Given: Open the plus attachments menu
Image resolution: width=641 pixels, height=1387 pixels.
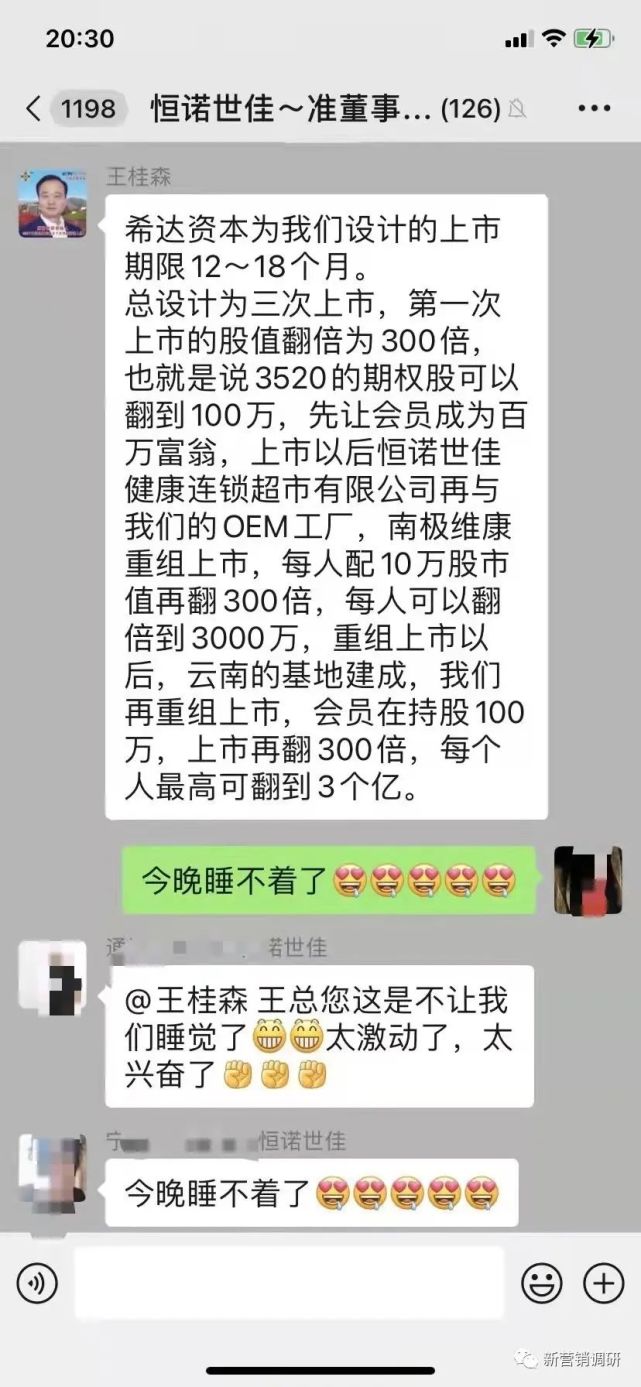Looking at the screenshot, I should pos(604,1283).
